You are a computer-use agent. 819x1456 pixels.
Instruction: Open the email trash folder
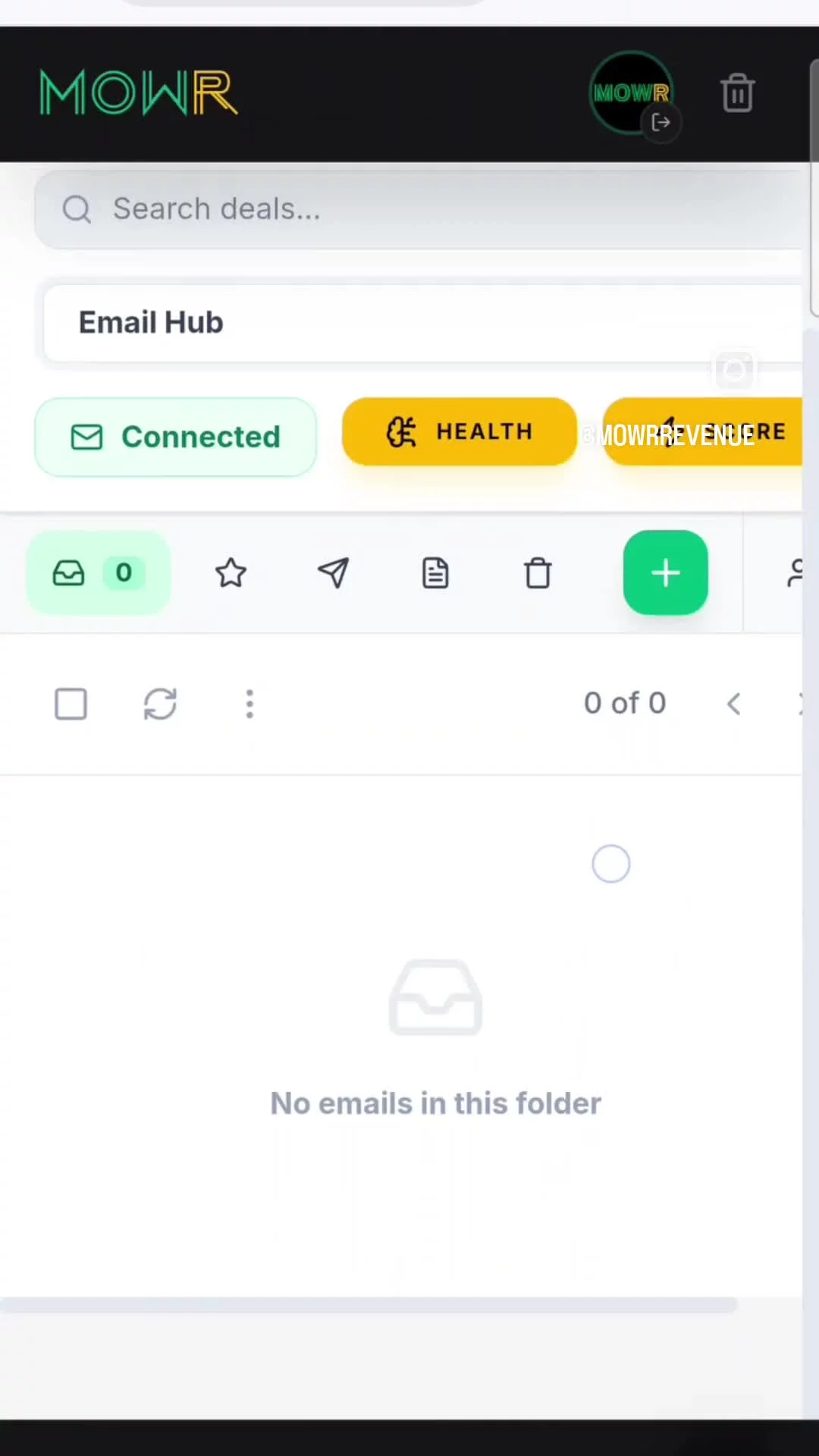click(538, 573)
